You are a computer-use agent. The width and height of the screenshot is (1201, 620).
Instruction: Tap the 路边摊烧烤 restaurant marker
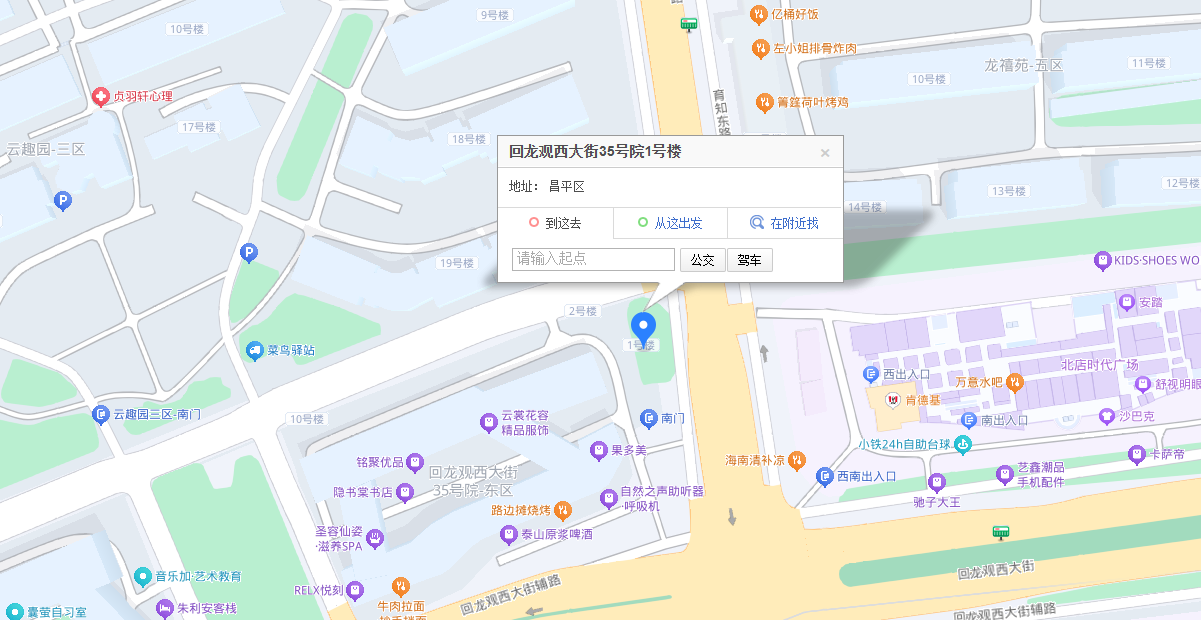(563, 510)
